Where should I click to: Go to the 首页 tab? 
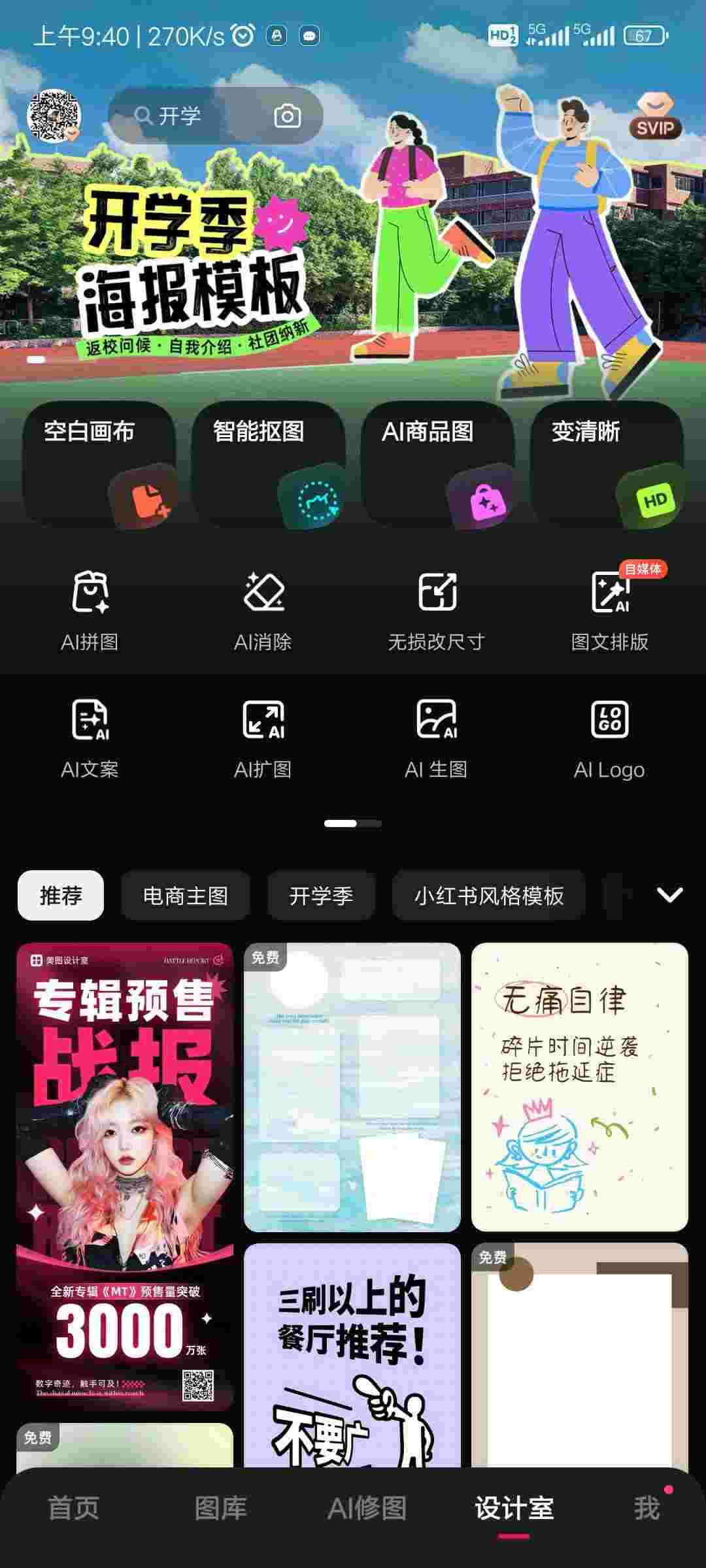coord(73,1508)
